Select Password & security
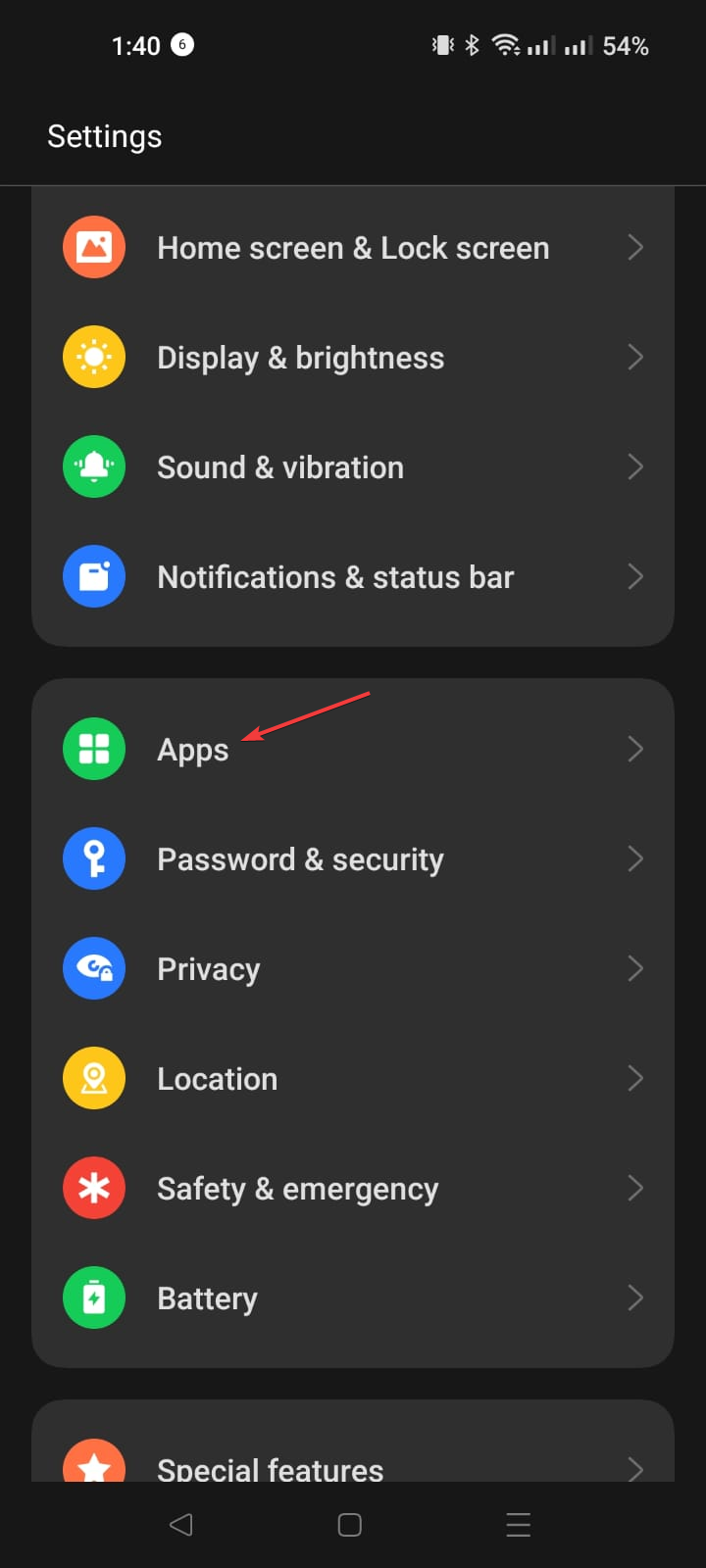This screenshot has width=706, height=1568. point(353,859)
